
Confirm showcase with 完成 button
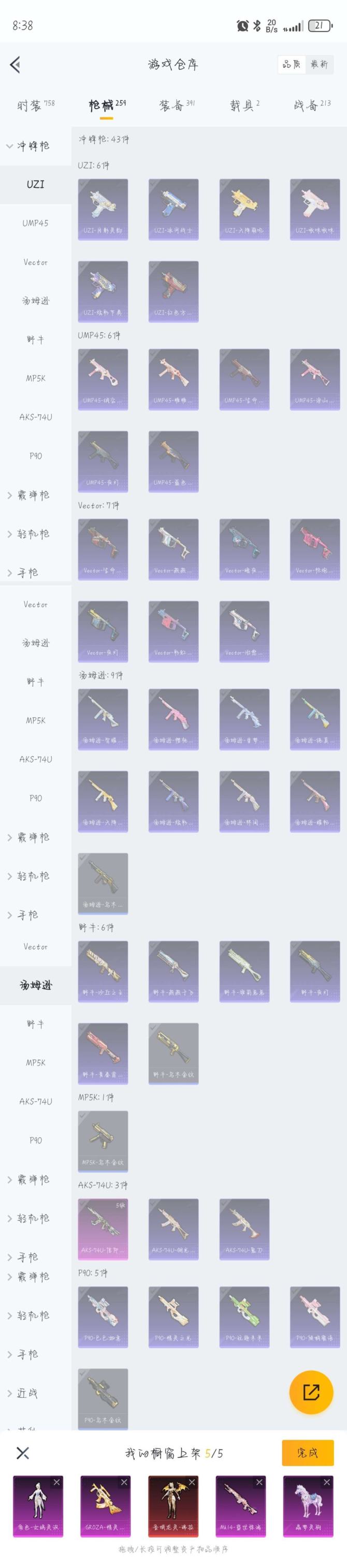(x=308, y=1453)
